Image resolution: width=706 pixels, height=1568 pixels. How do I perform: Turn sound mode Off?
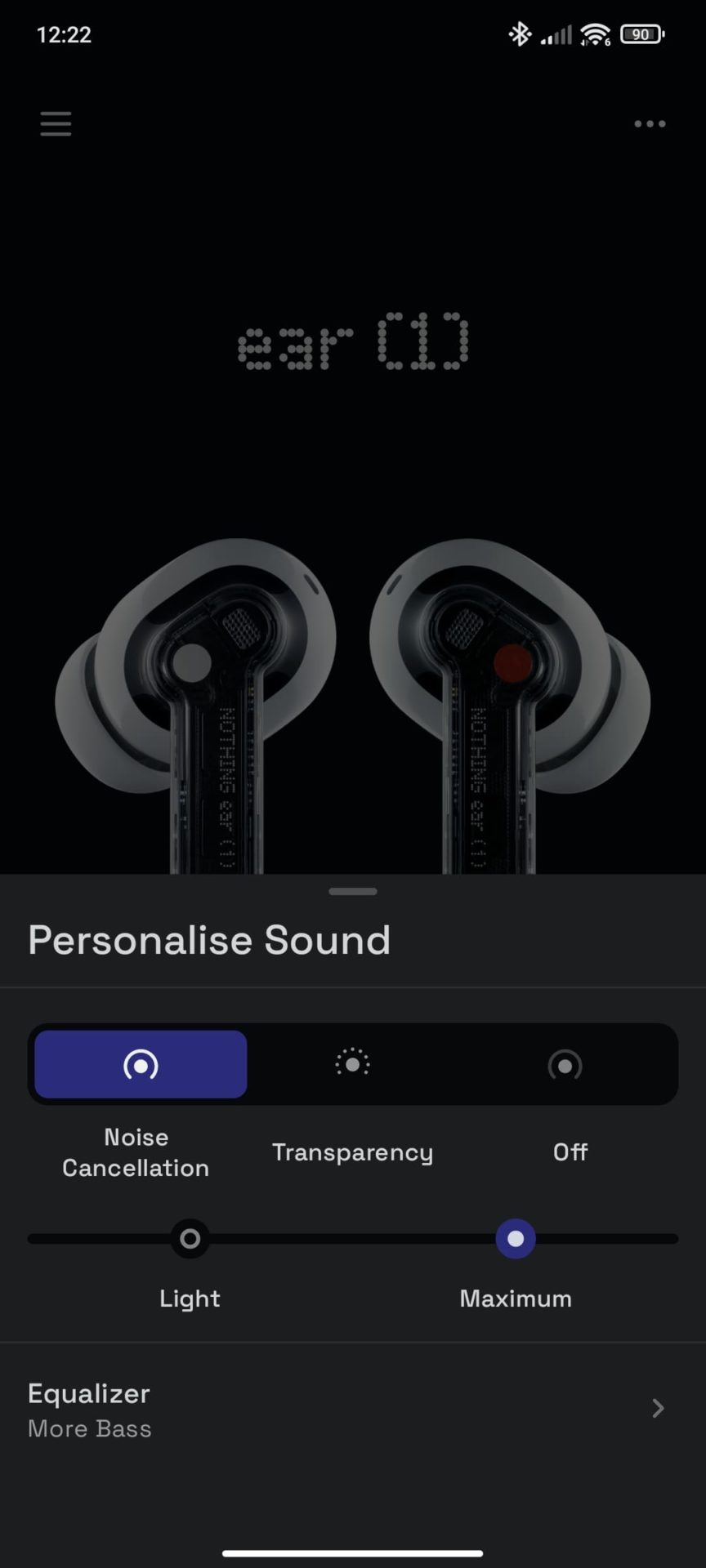tap(565, 1064)
